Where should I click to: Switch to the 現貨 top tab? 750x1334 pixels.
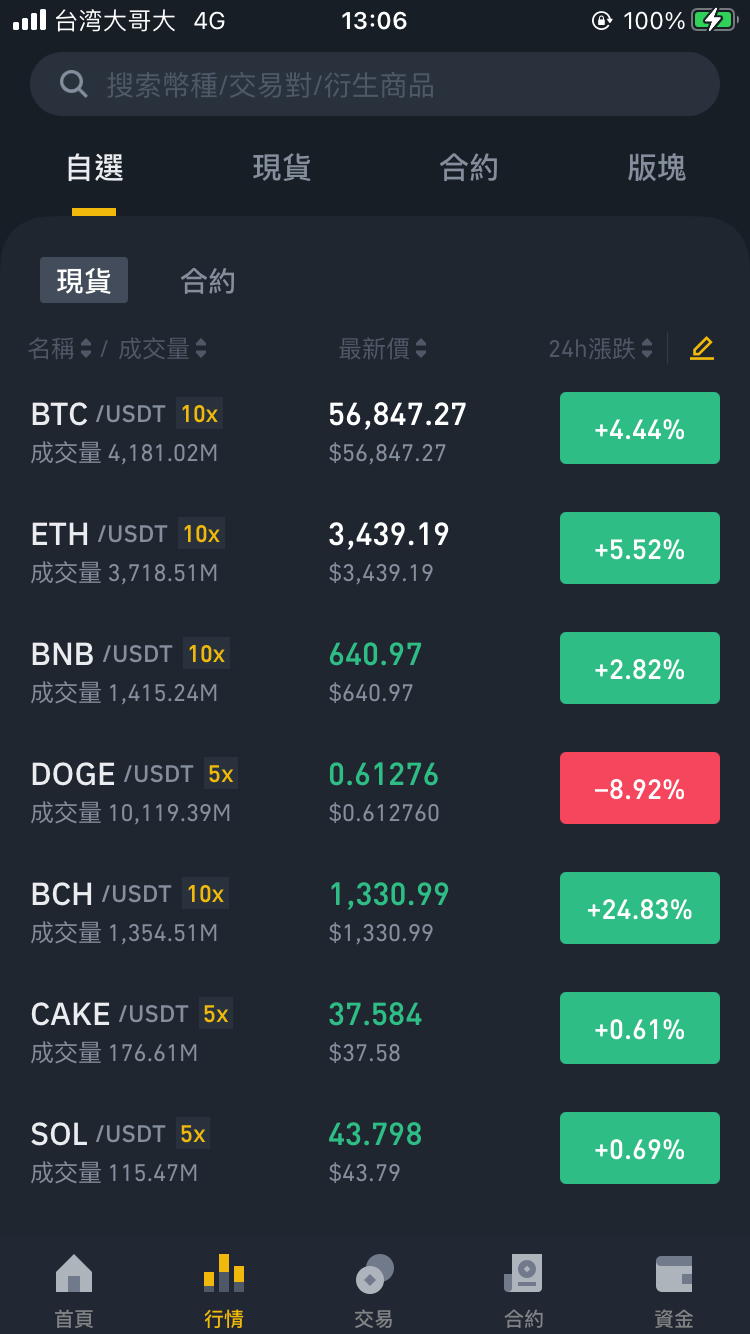pos(282,168)
